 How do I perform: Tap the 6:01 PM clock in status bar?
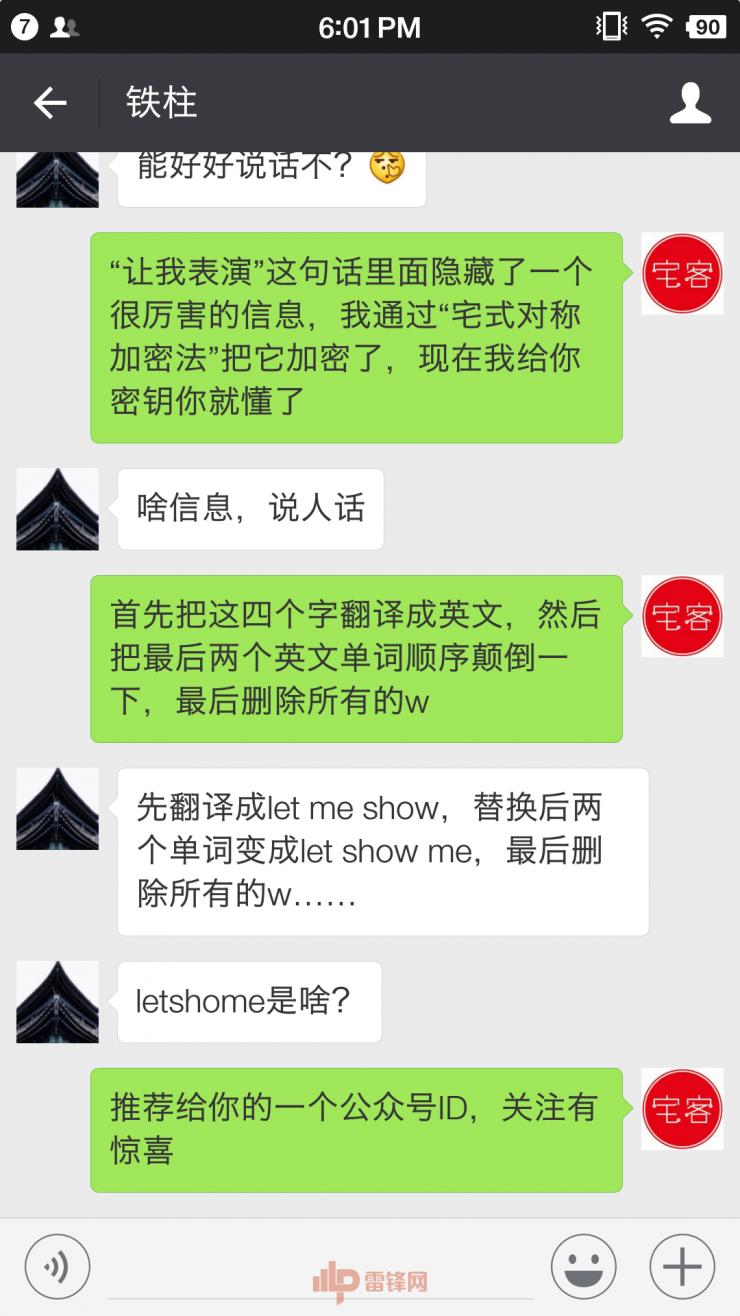tap(370, 27)
